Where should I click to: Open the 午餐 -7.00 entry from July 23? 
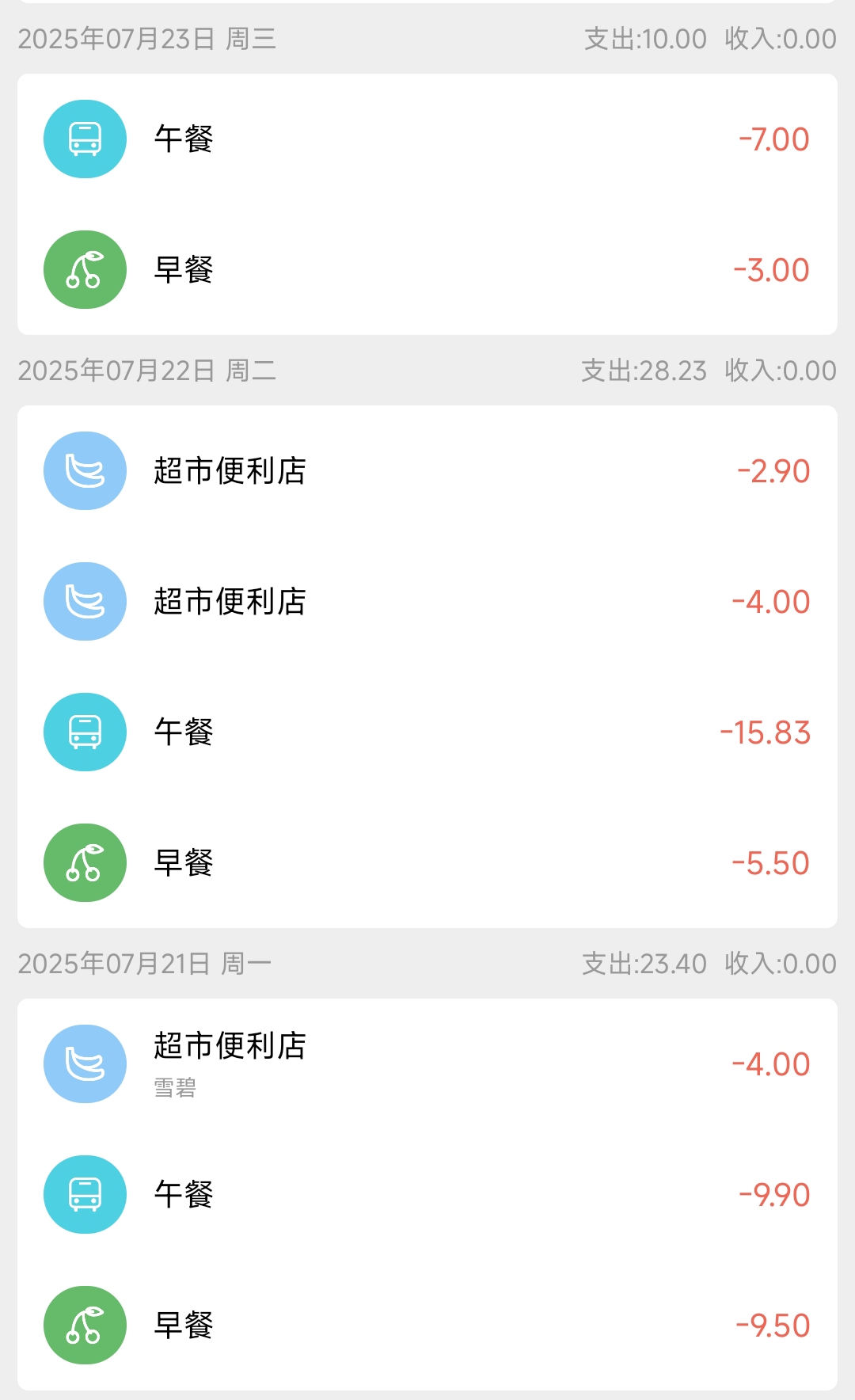[x=427, y=139]
